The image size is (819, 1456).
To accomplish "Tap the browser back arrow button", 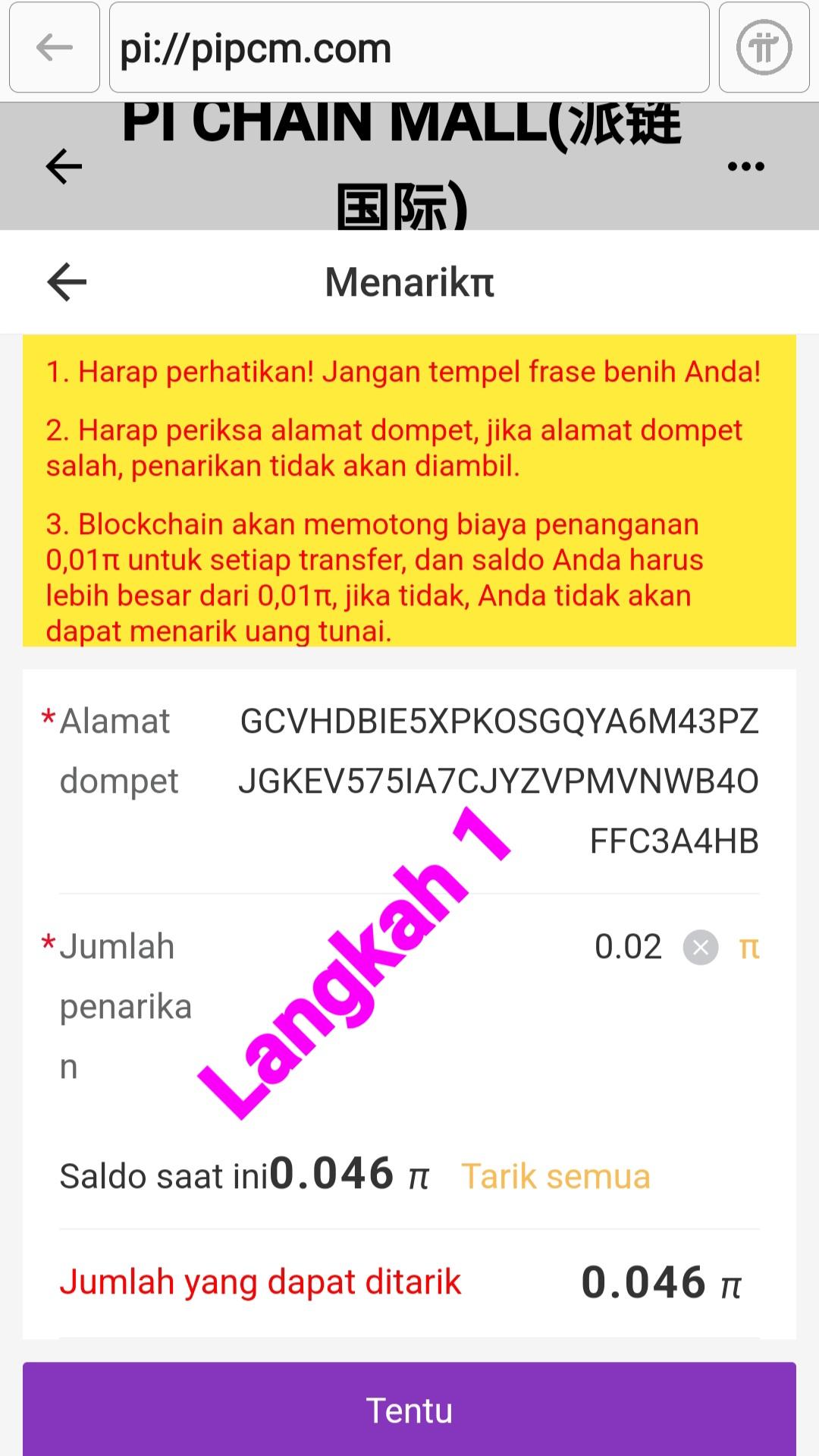I will pyautogui.click(x=55, y=47).
